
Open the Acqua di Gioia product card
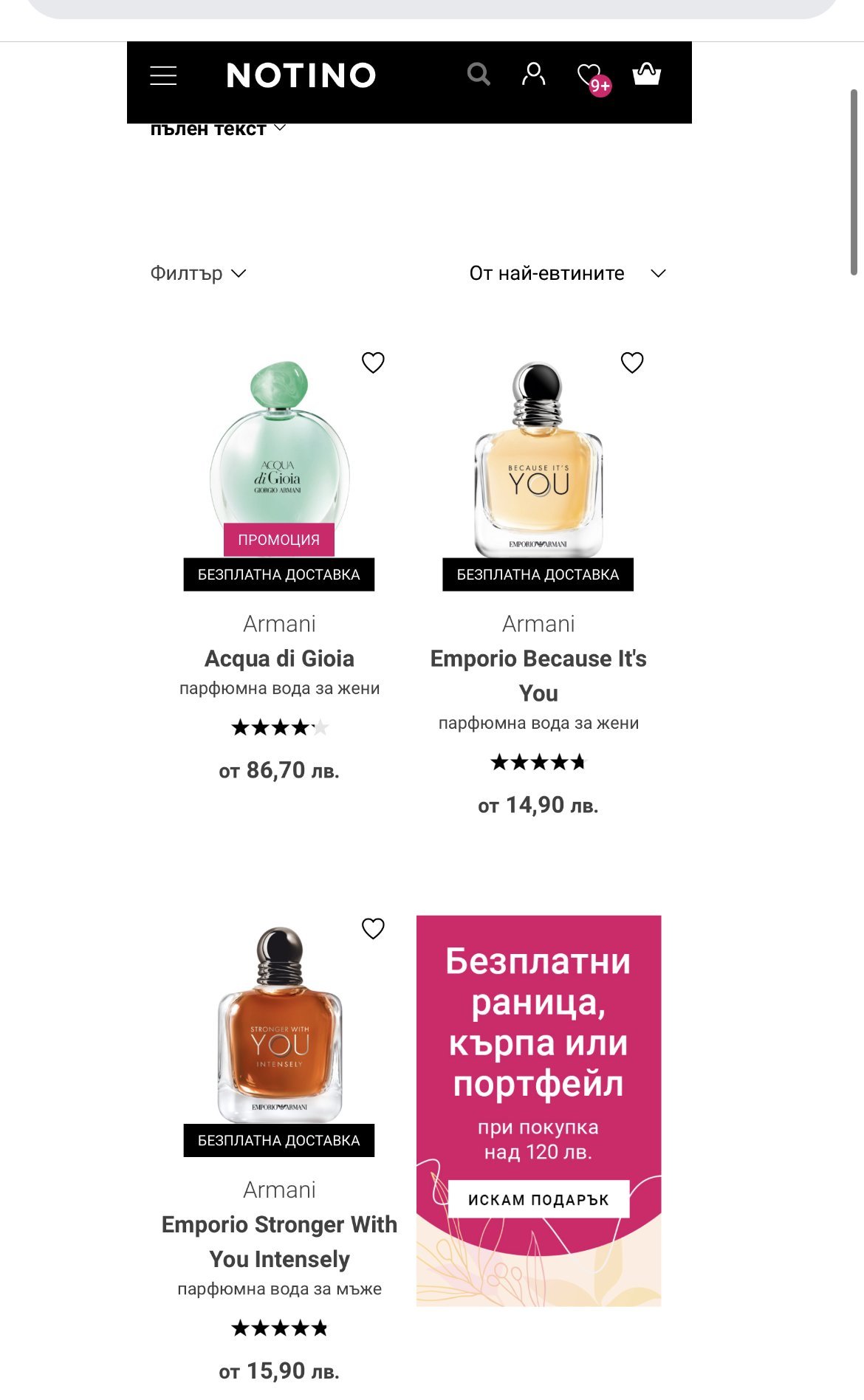click(279, 658)
